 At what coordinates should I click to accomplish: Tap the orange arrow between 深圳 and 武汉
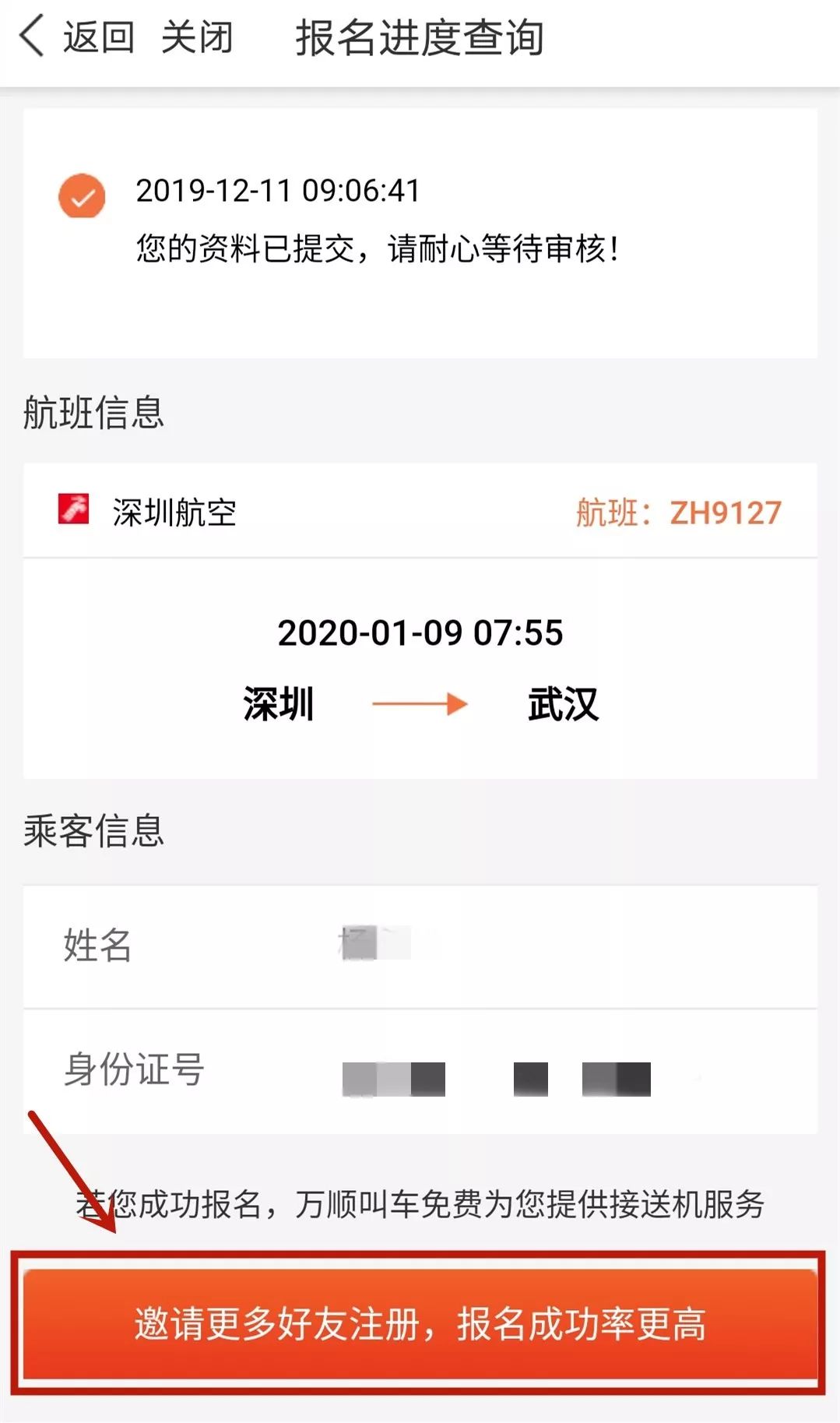coord(419,703)
